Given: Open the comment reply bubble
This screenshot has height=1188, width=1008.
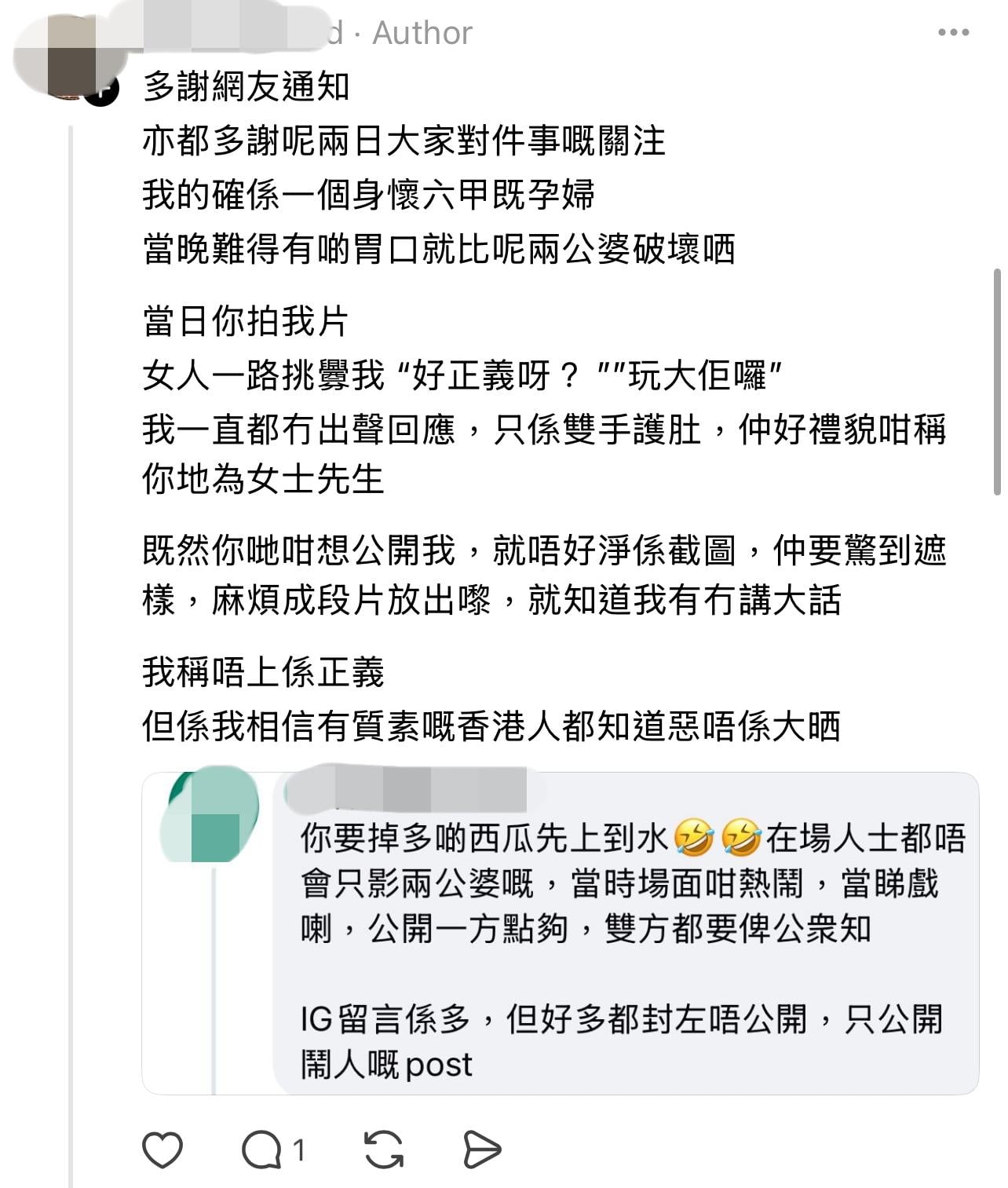Looking at the screenshot, I should click(x=262, y=1150).
